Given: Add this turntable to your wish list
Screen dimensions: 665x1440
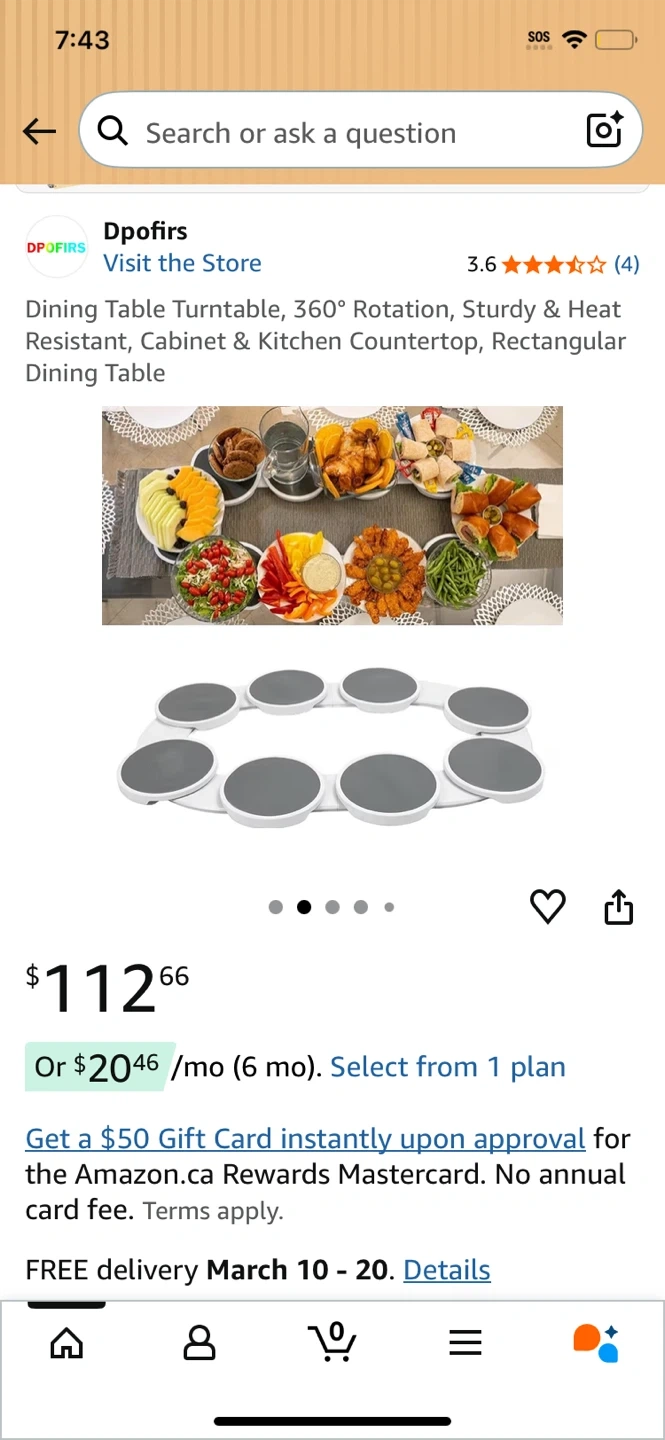Looking at the screenshot, I should 547,907.
